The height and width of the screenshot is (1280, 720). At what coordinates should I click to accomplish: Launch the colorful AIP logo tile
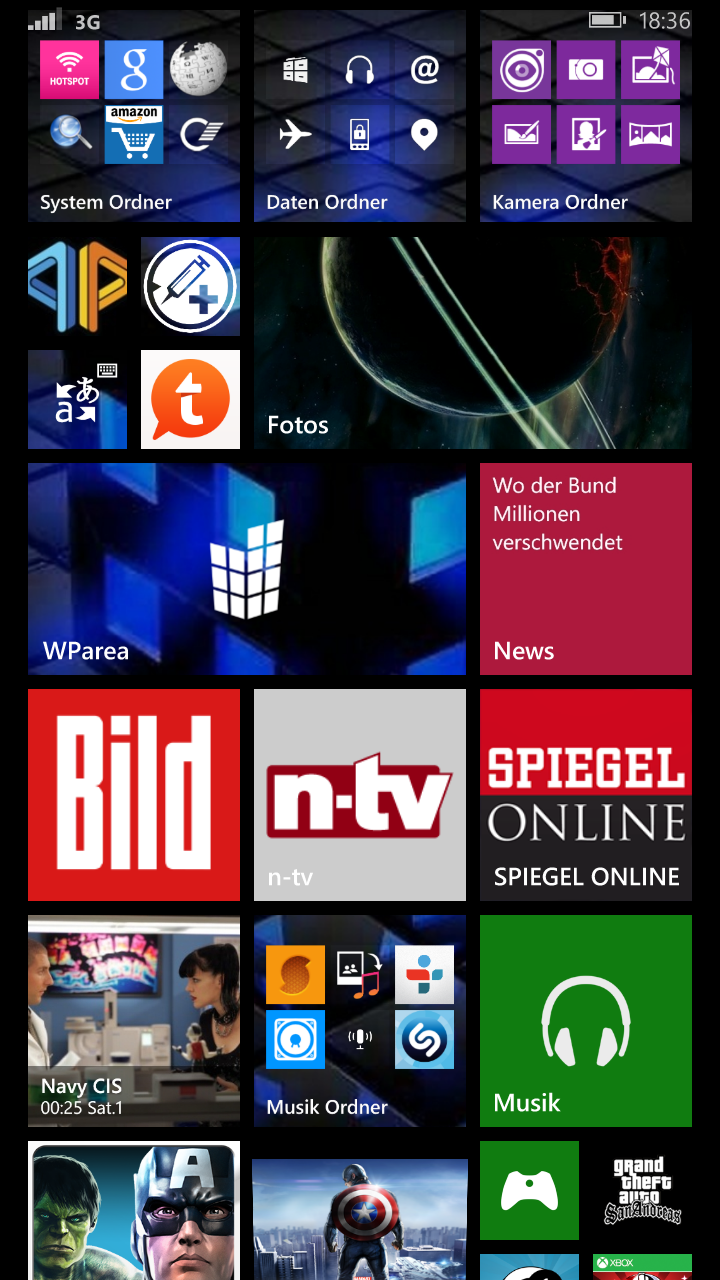[77, 286]
